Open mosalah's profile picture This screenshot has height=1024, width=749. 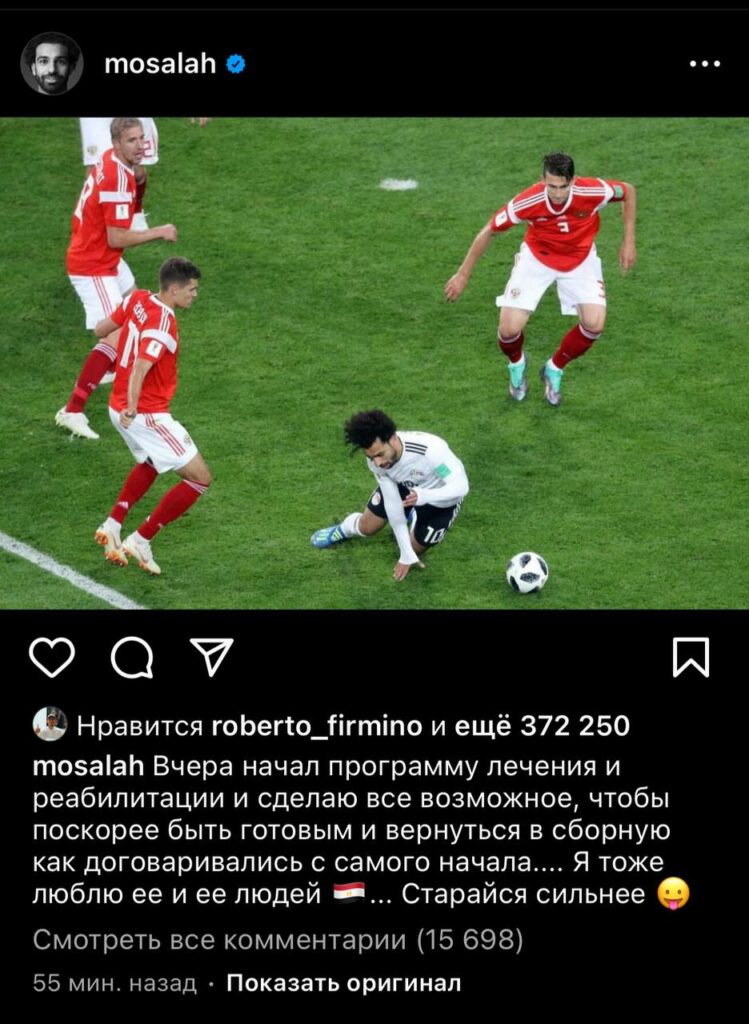point(52,63)
